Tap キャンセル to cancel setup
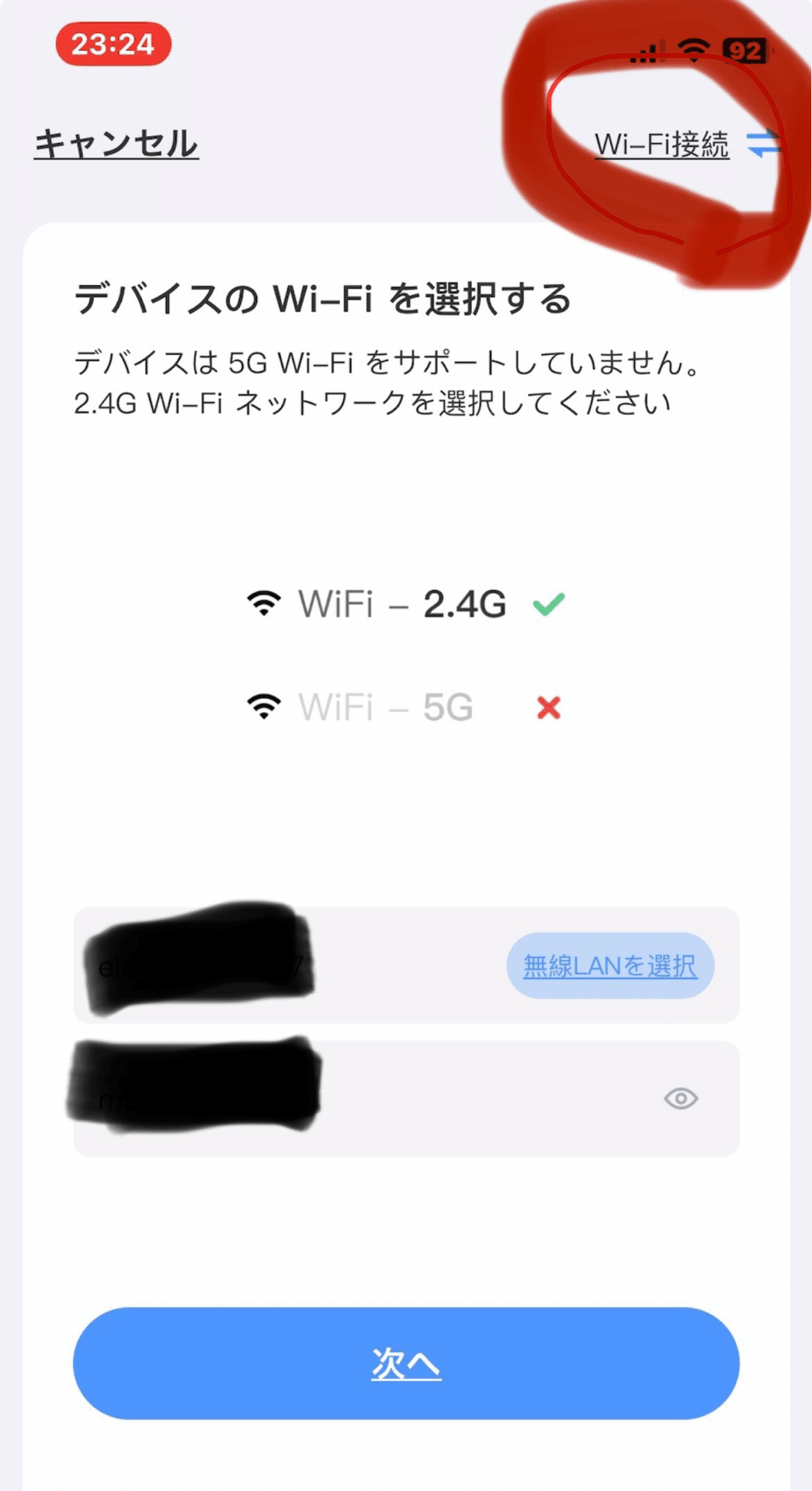The width and height of the screenshot is (812, 1491). coord(116,144)
